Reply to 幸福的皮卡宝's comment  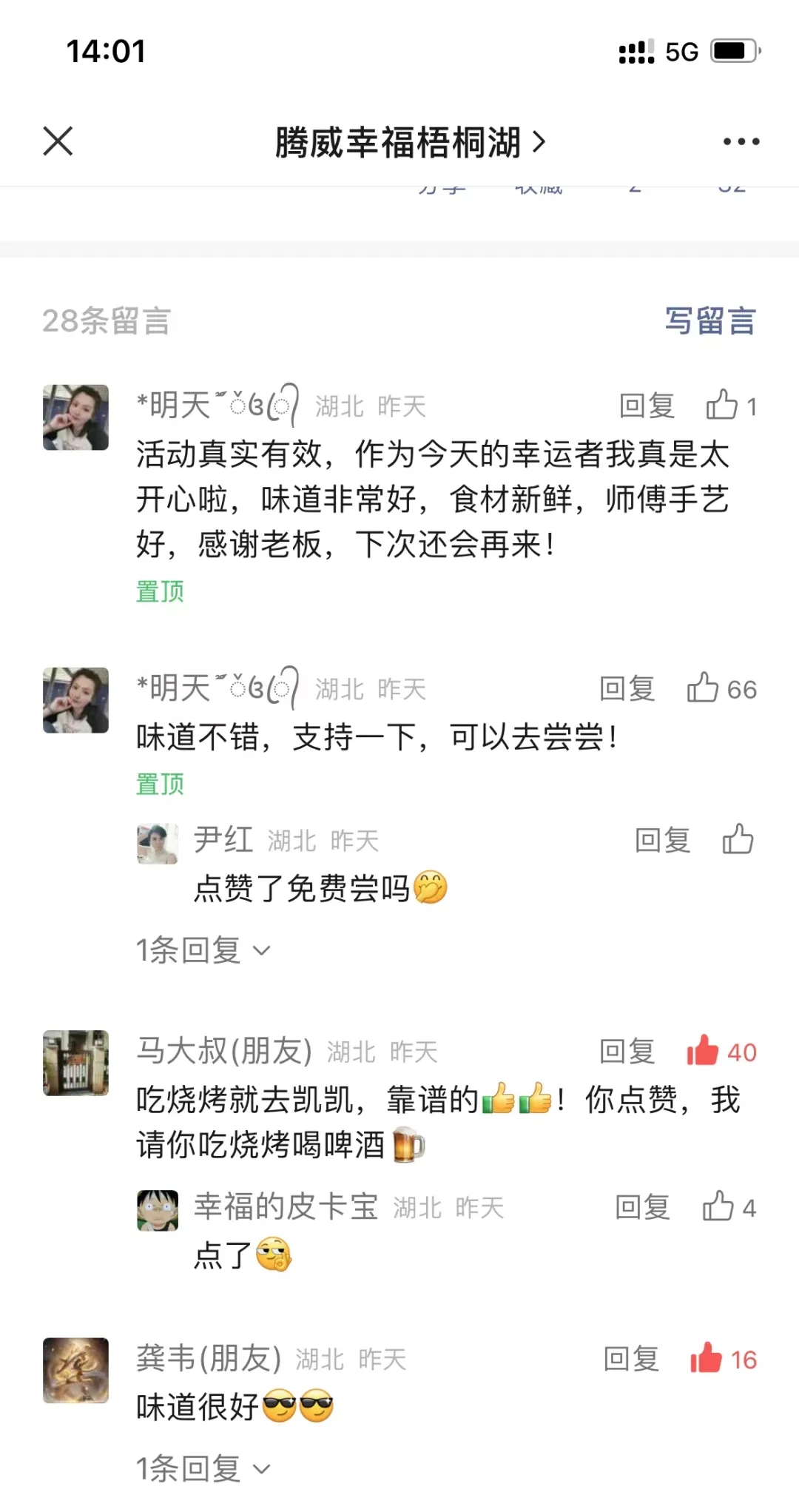tap(642, 1207)
